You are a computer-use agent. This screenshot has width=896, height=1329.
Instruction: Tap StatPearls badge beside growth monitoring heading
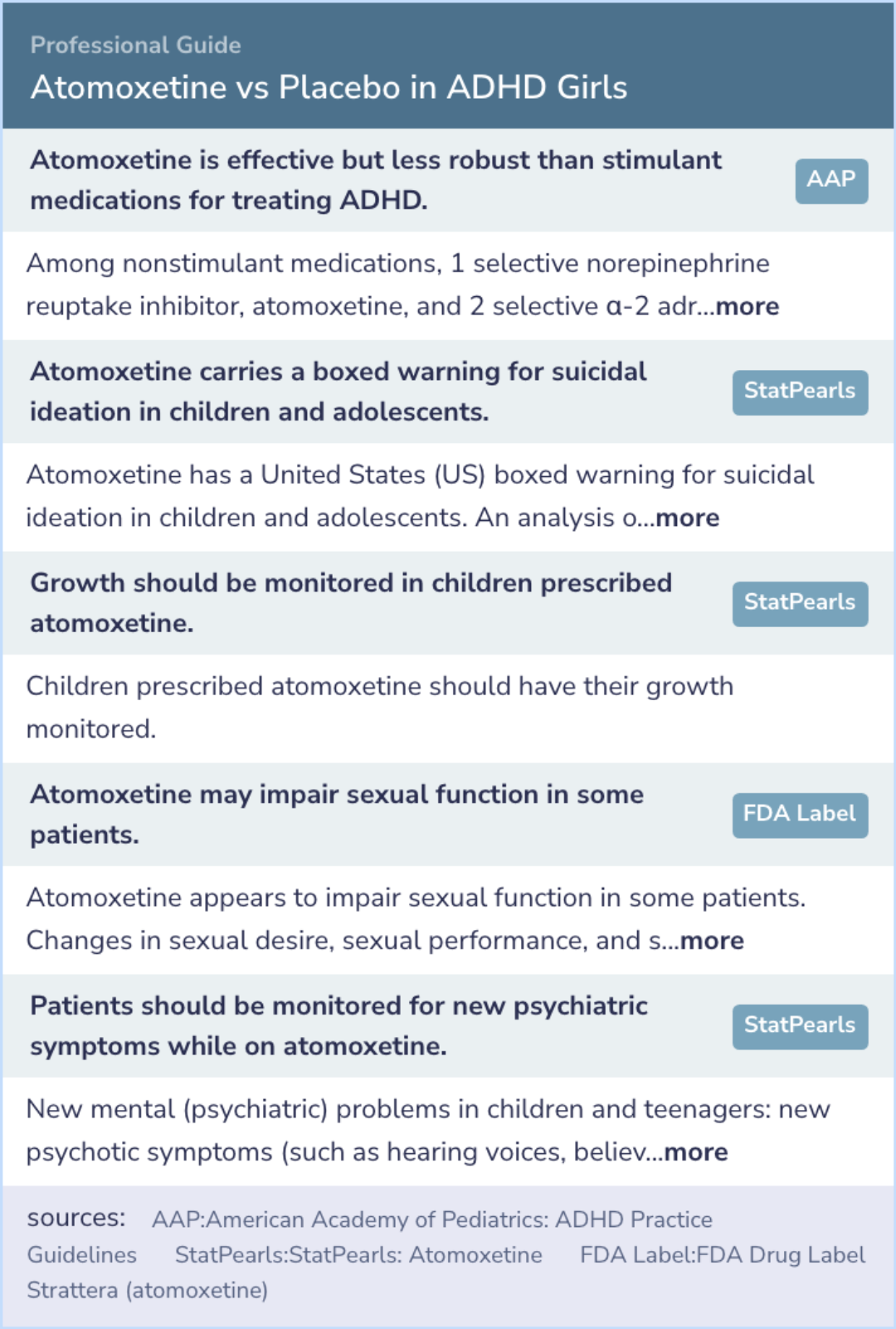(799, 603)
